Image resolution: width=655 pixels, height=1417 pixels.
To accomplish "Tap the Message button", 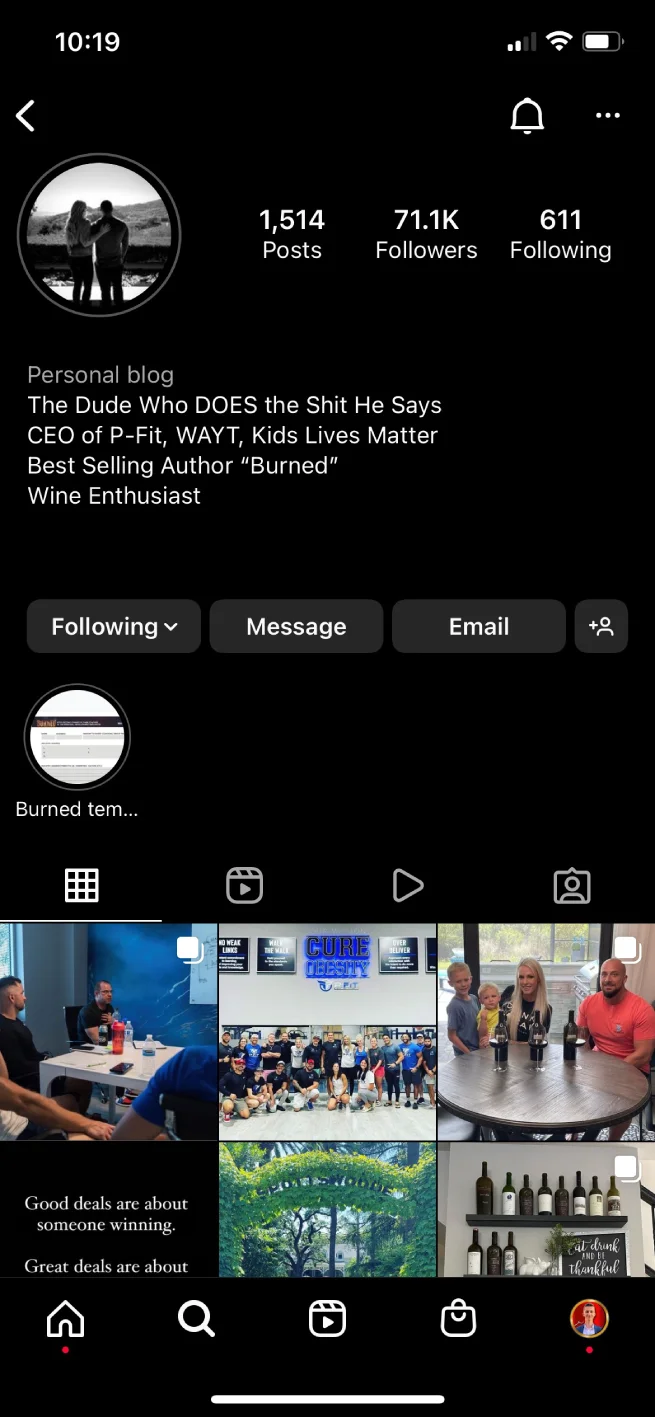I will (x=296, y=627).
